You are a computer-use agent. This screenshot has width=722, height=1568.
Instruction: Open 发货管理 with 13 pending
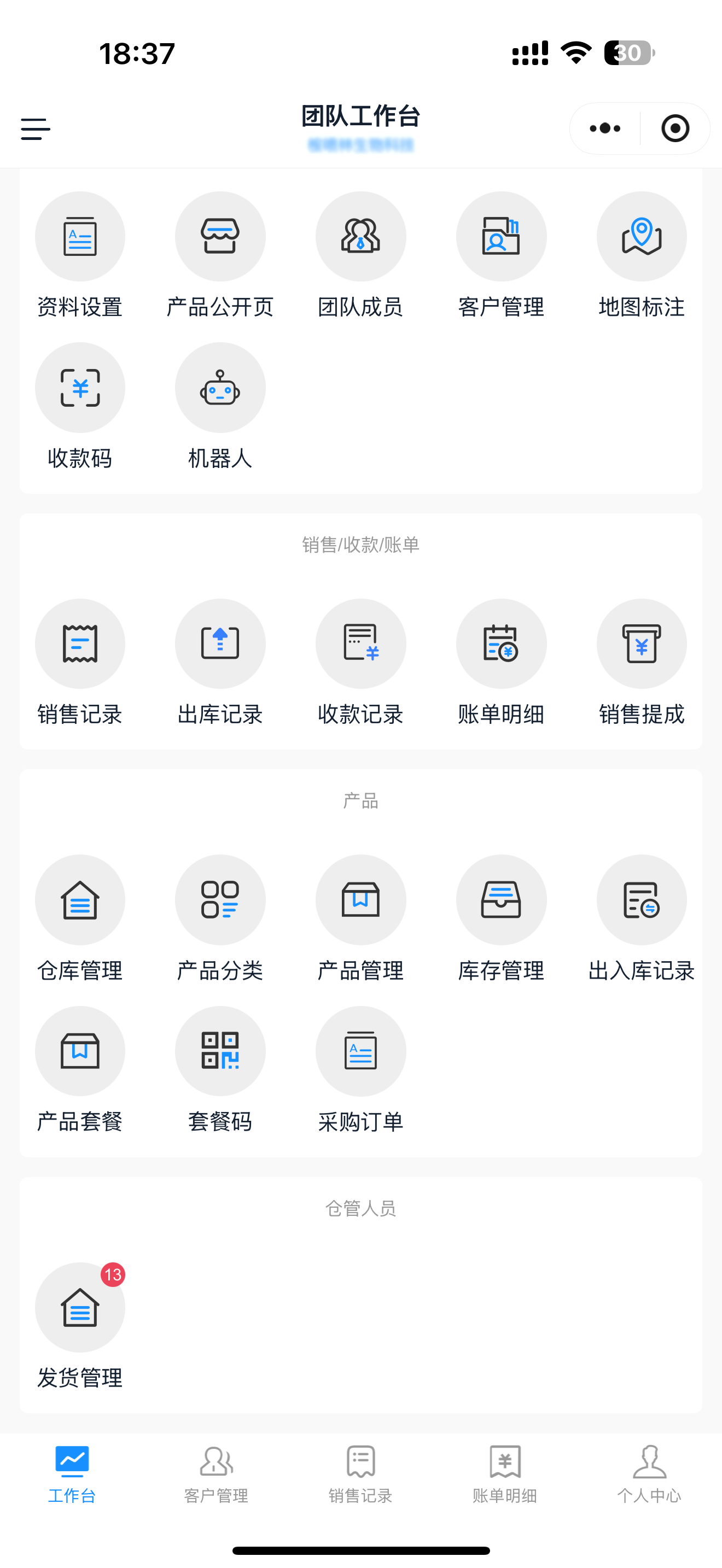coord(80,1307)
